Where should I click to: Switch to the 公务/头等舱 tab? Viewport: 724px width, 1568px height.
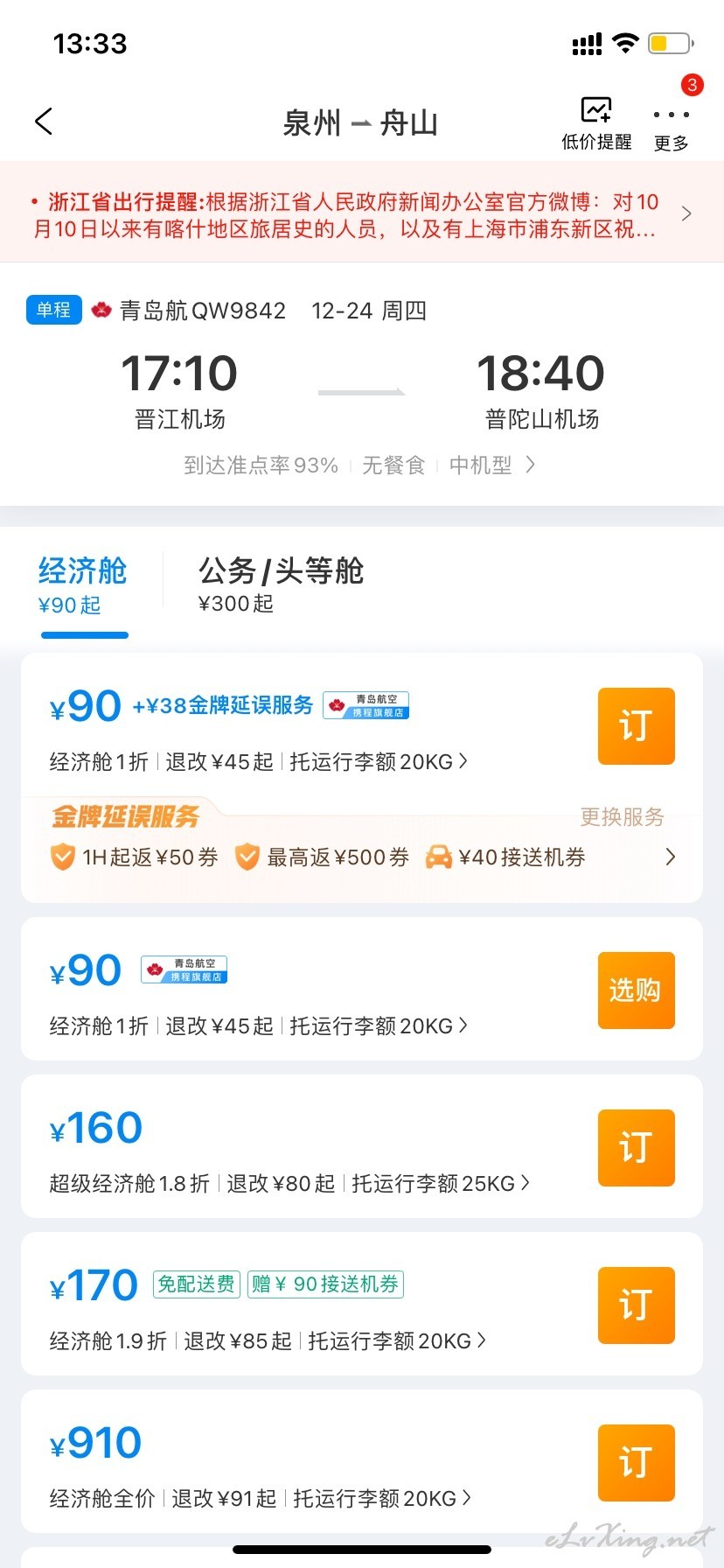click(281, 583)
